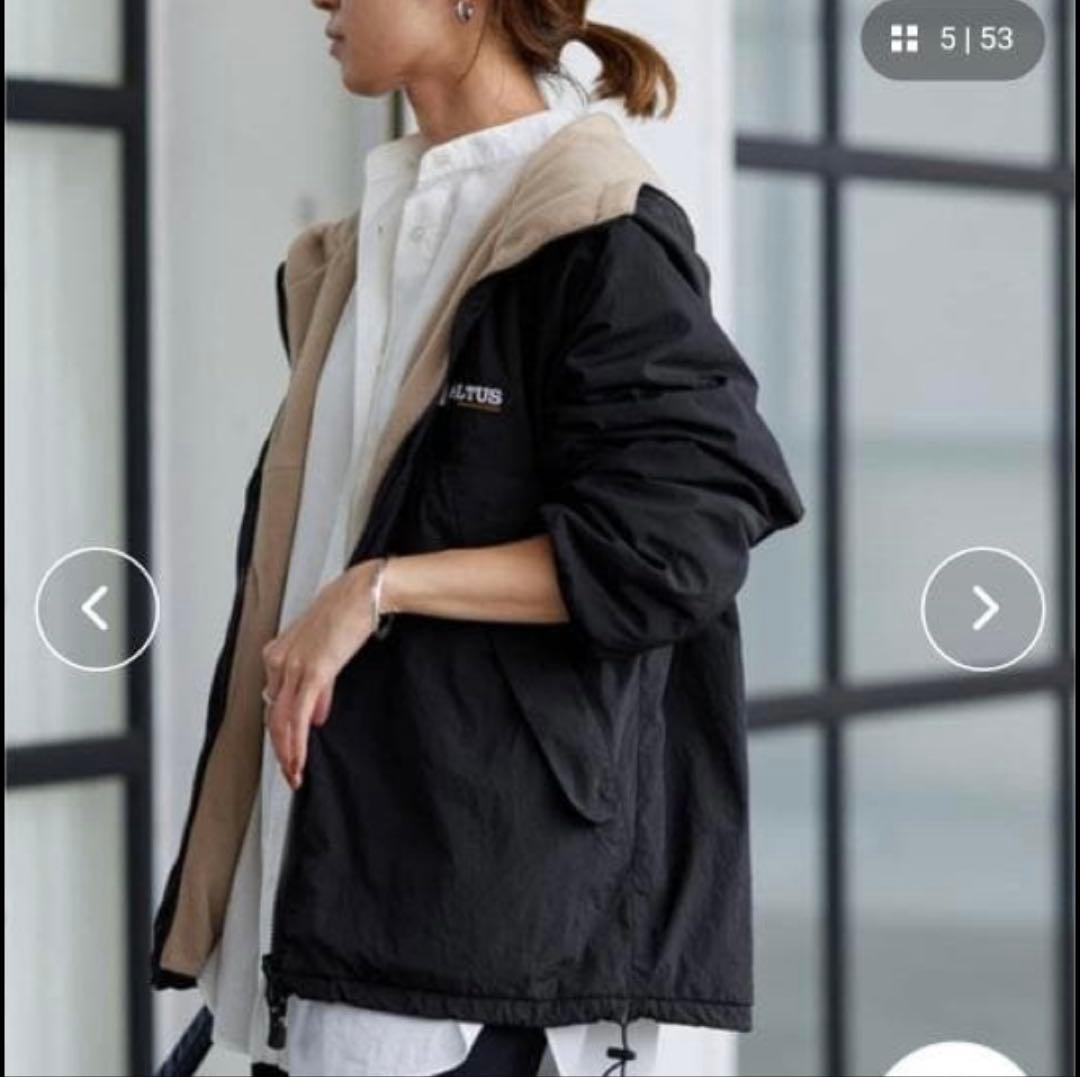Open the photo grid from the 5 | 53 pill
Viewport: 1080px width, 1077px height.
pos(951,40)
